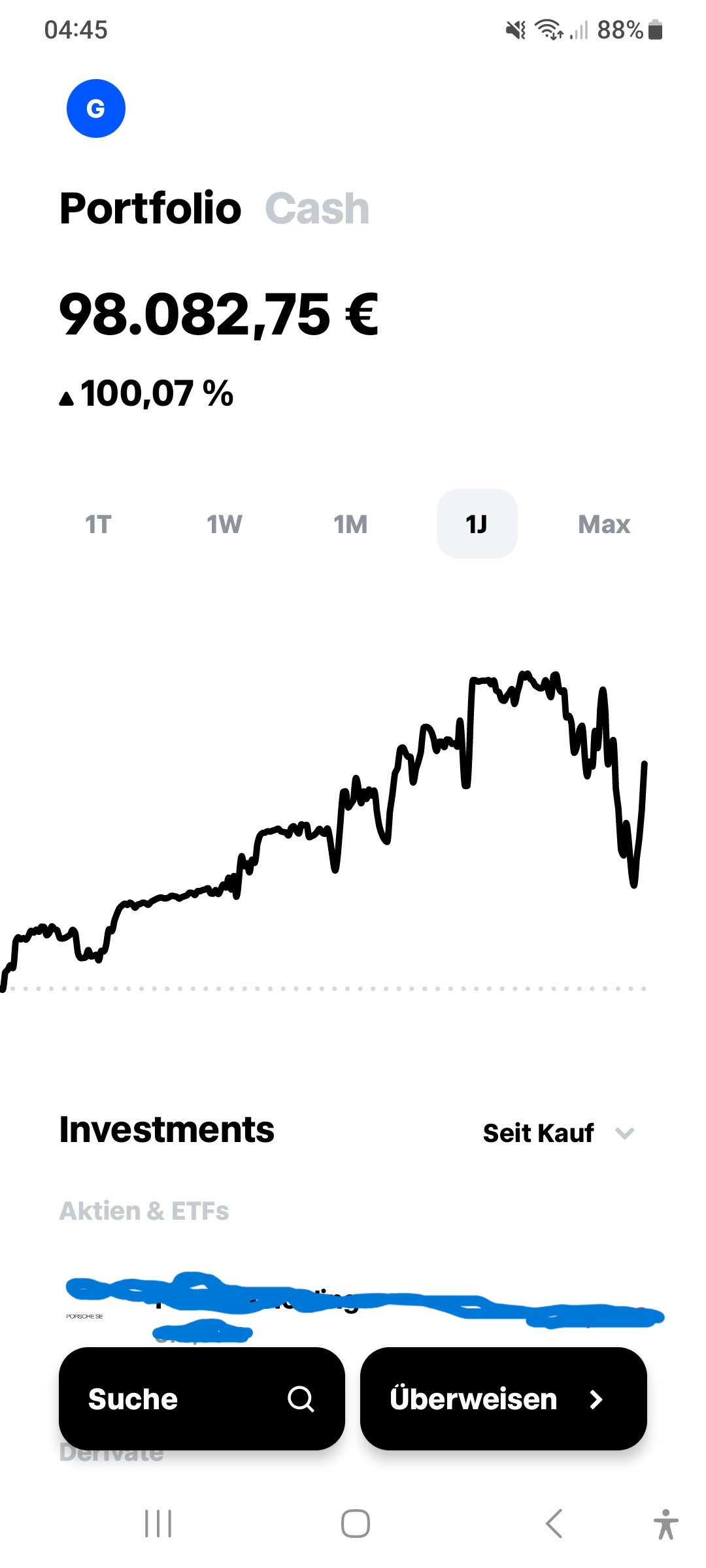Open the G profile avatar
The height and width of the screenshot is (1568, 706).
(x=95, y=108)
